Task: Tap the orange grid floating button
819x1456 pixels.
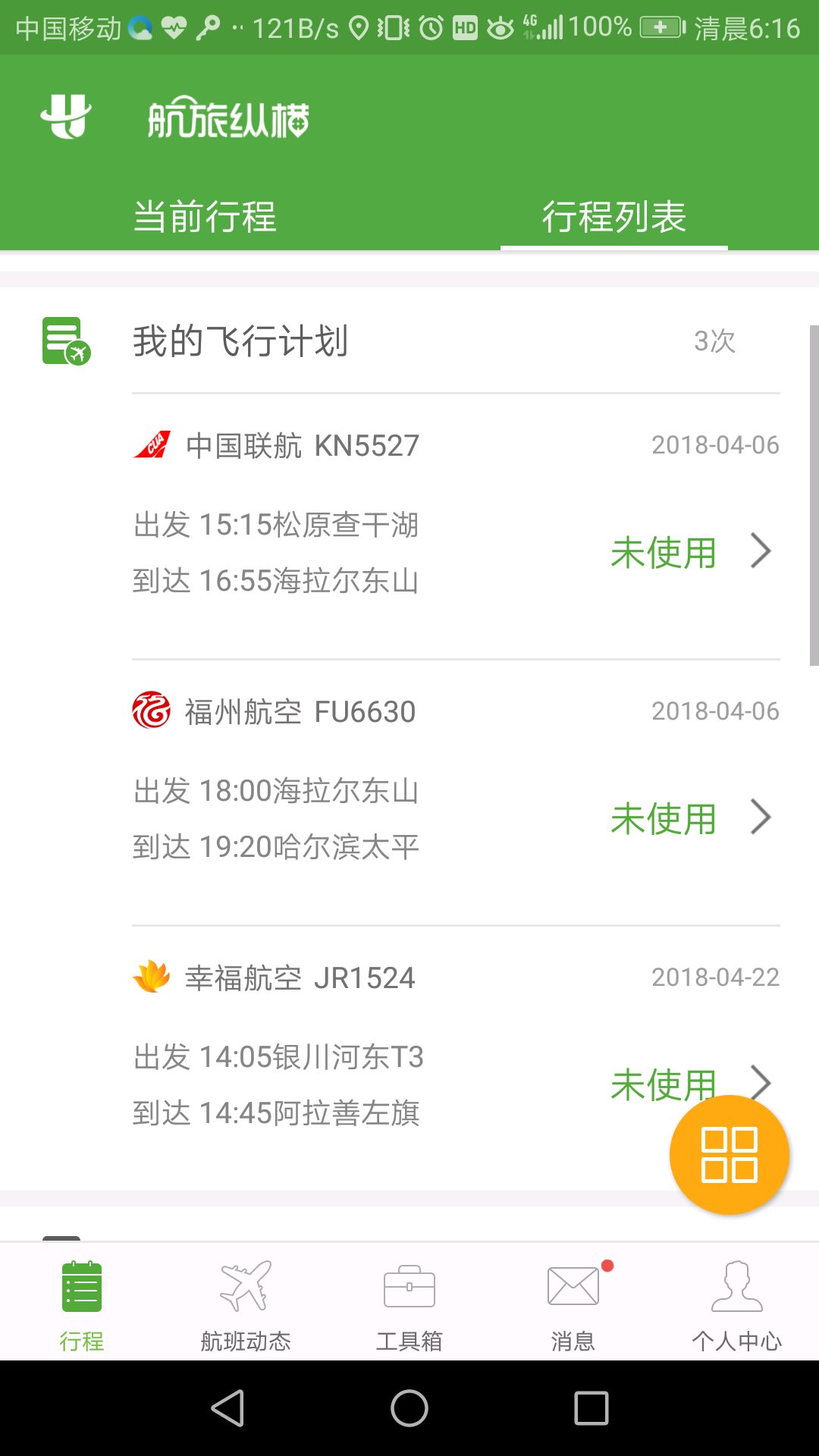Action: point(730,1155)
